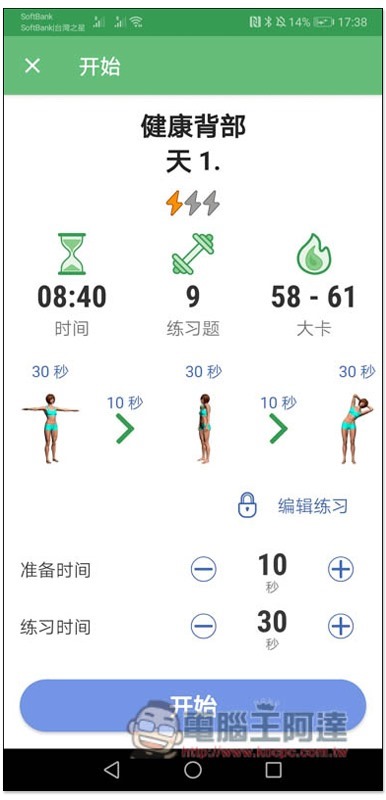Close the 开始 screen with X
Image resolution: width=386 pixels, height=800 pixels.
pos(33,66)
